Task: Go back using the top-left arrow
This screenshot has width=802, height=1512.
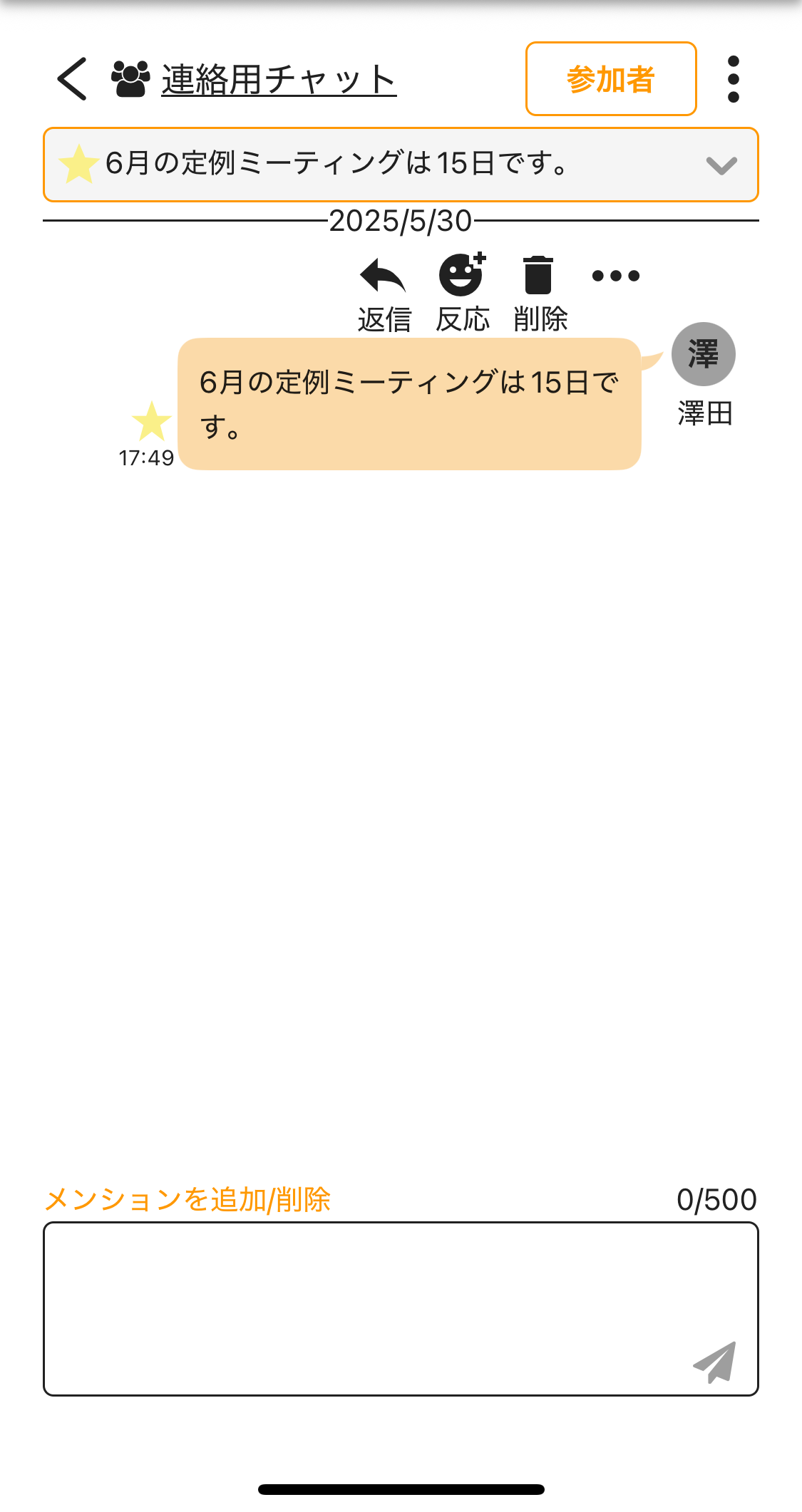Action: (x=72, y=79)
